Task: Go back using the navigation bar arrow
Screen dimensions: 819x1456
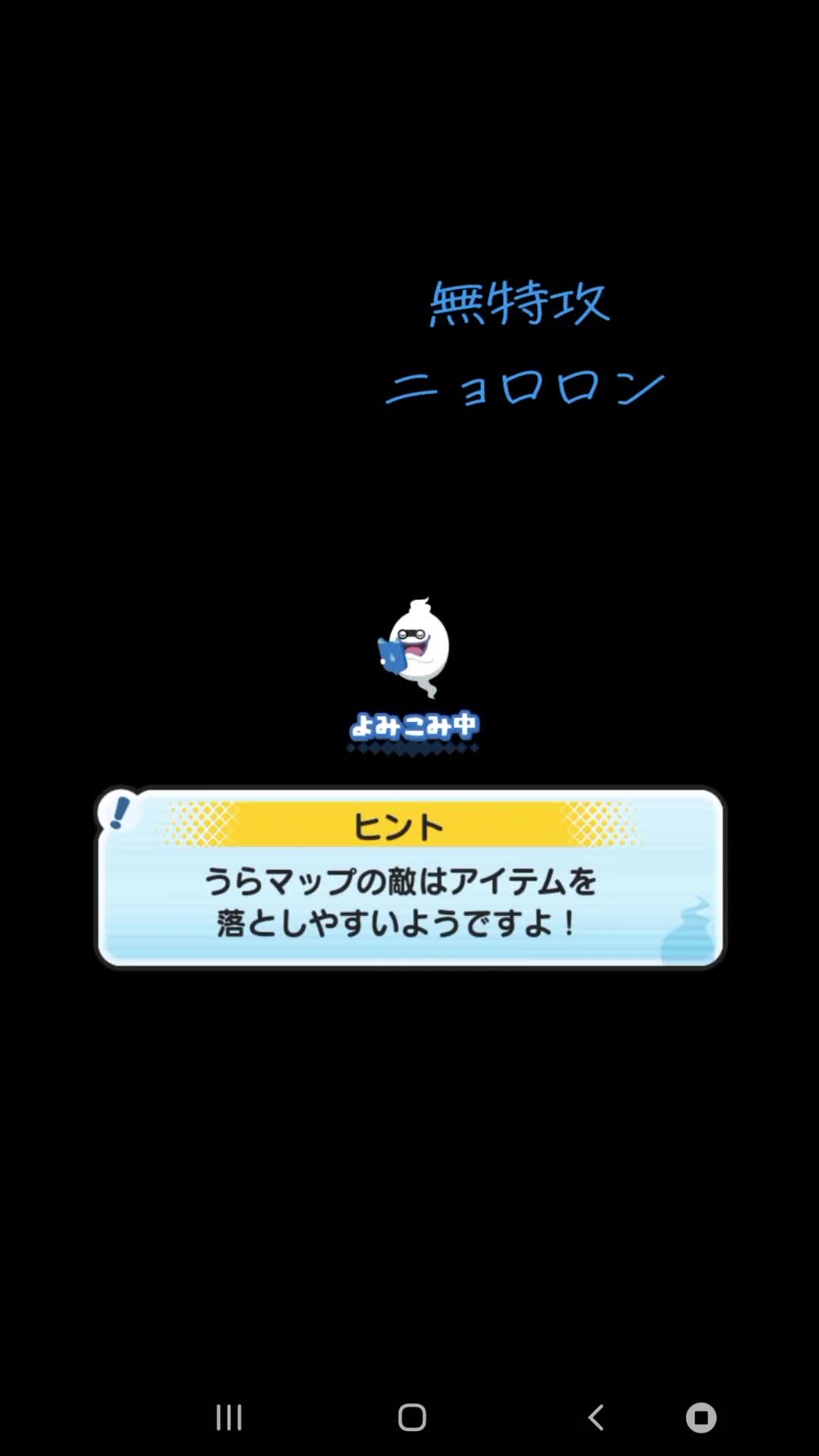Action: (596, 1417)
